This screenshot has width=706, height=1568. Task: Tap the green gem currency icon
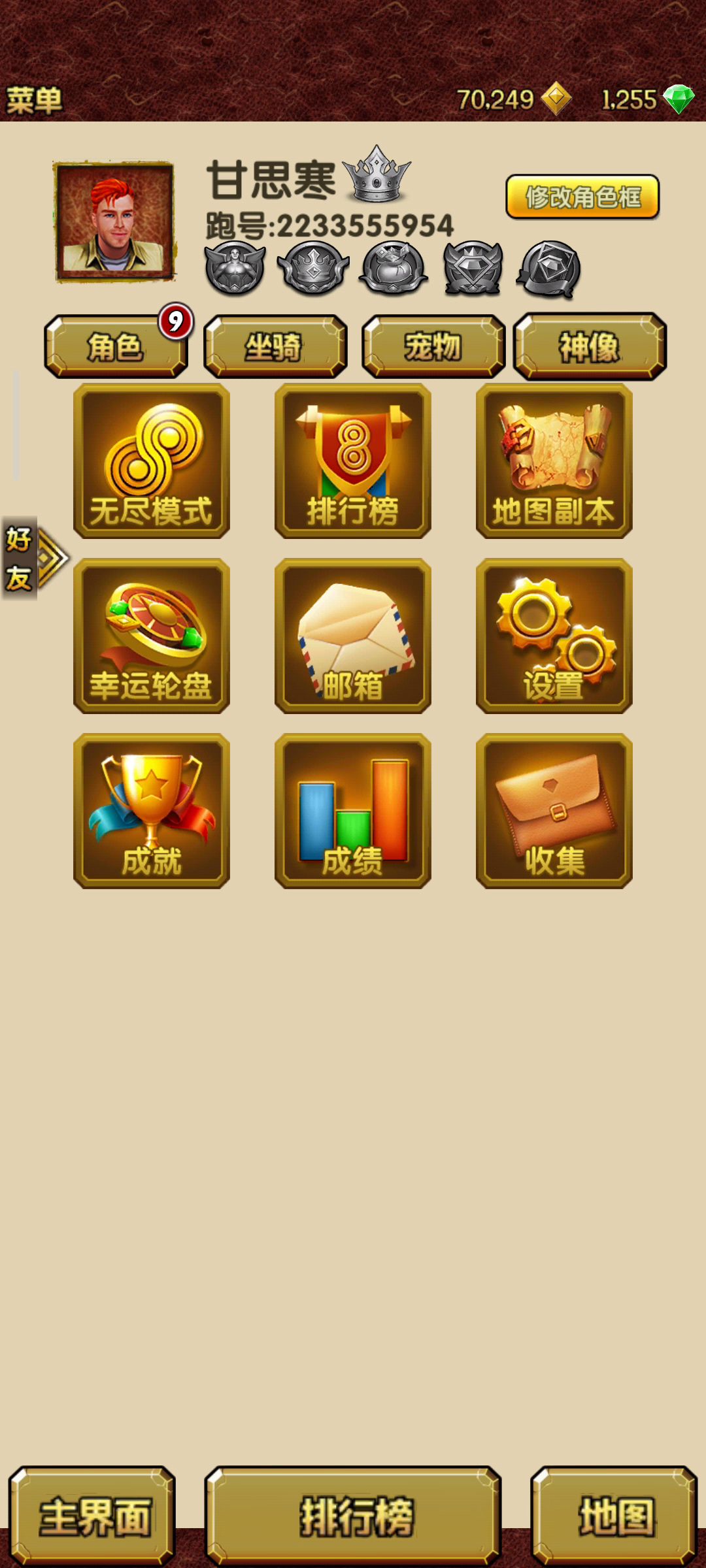(x=679, y=99)
